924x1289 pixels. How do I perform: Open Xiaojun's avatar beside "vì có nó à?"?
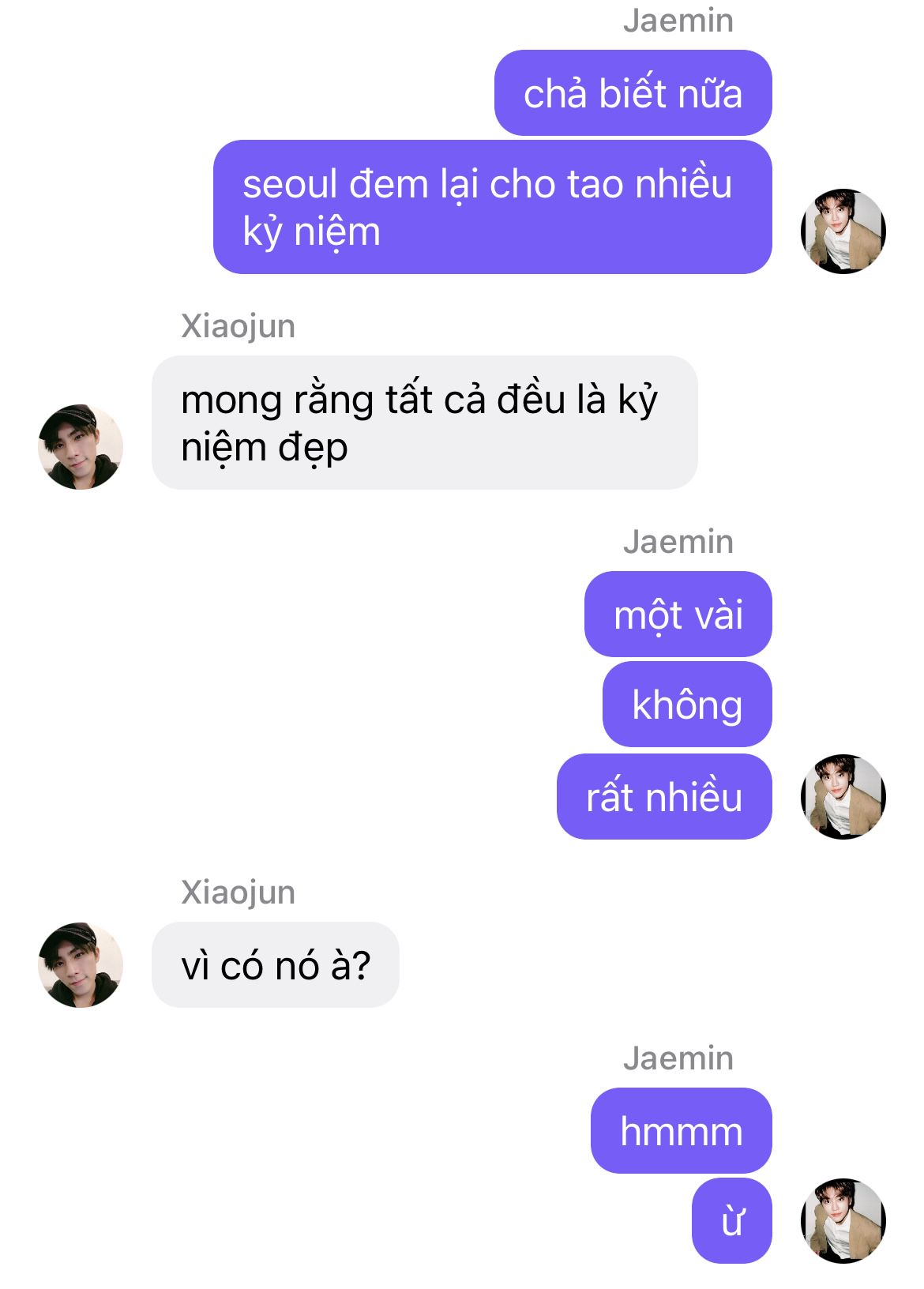pos(81,964)
